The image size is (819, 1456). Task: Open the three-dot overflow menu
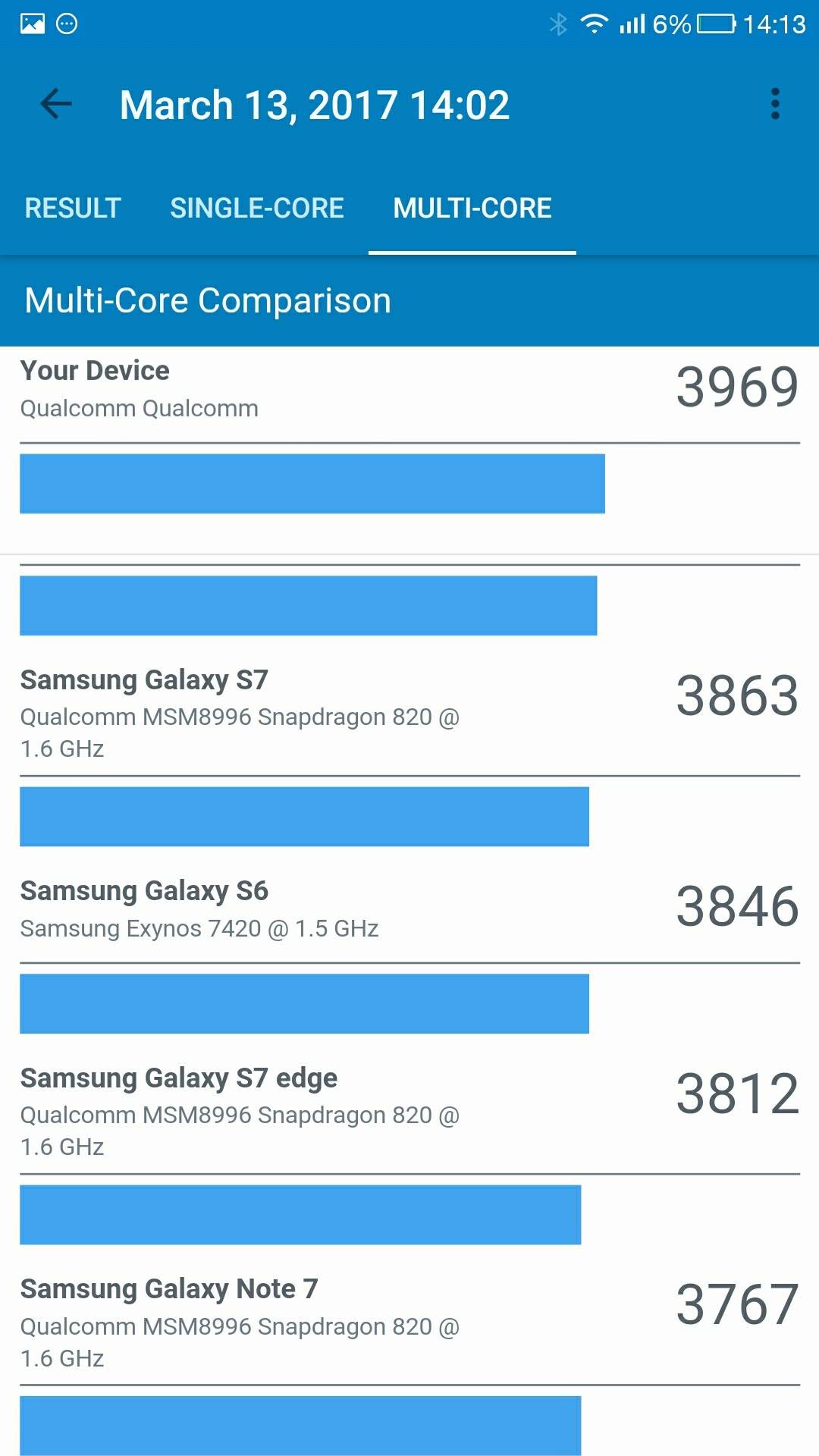(x=774, y=104)
